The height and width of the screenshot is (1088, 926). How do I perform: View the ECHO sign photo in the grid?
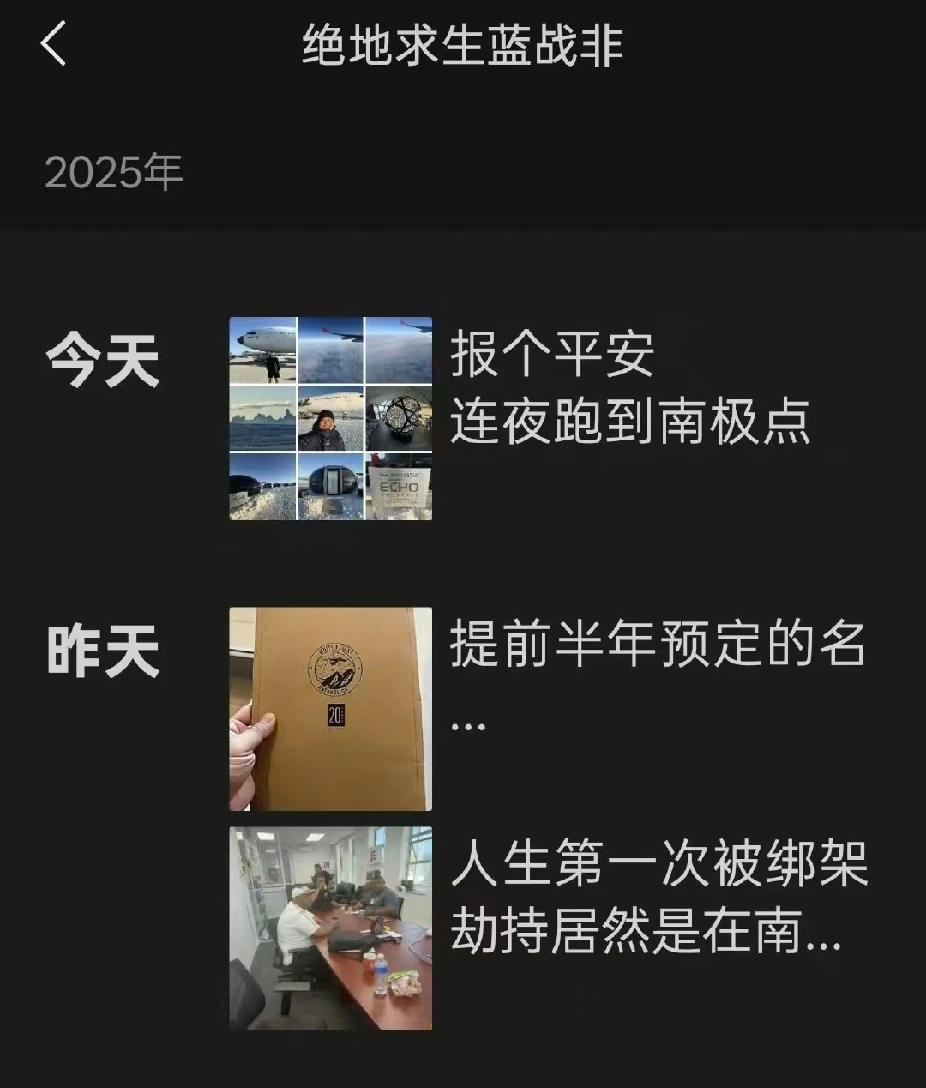[x=400, y=486]
